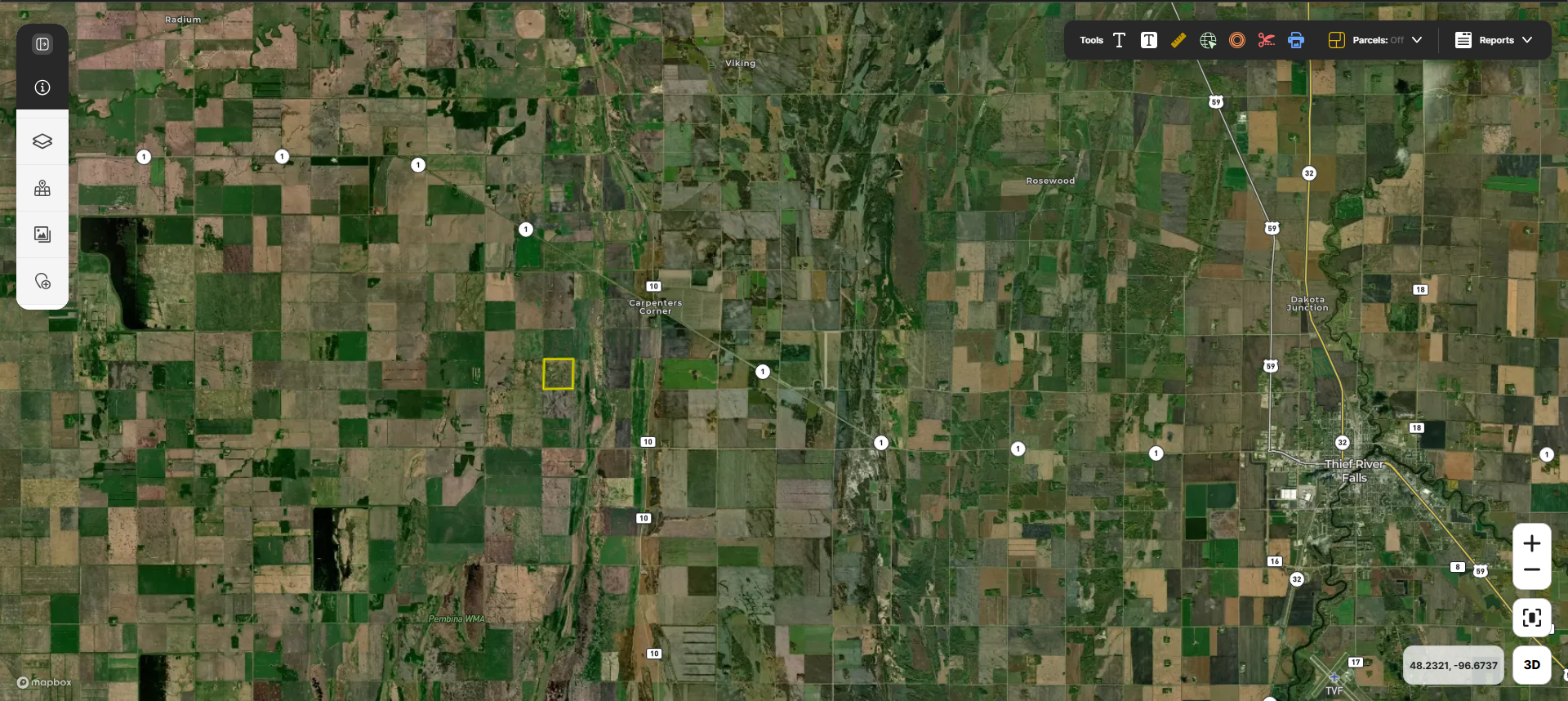Select the plain text tool
This screenshot has height=701, width=1568.
(x=1119, y=40)
